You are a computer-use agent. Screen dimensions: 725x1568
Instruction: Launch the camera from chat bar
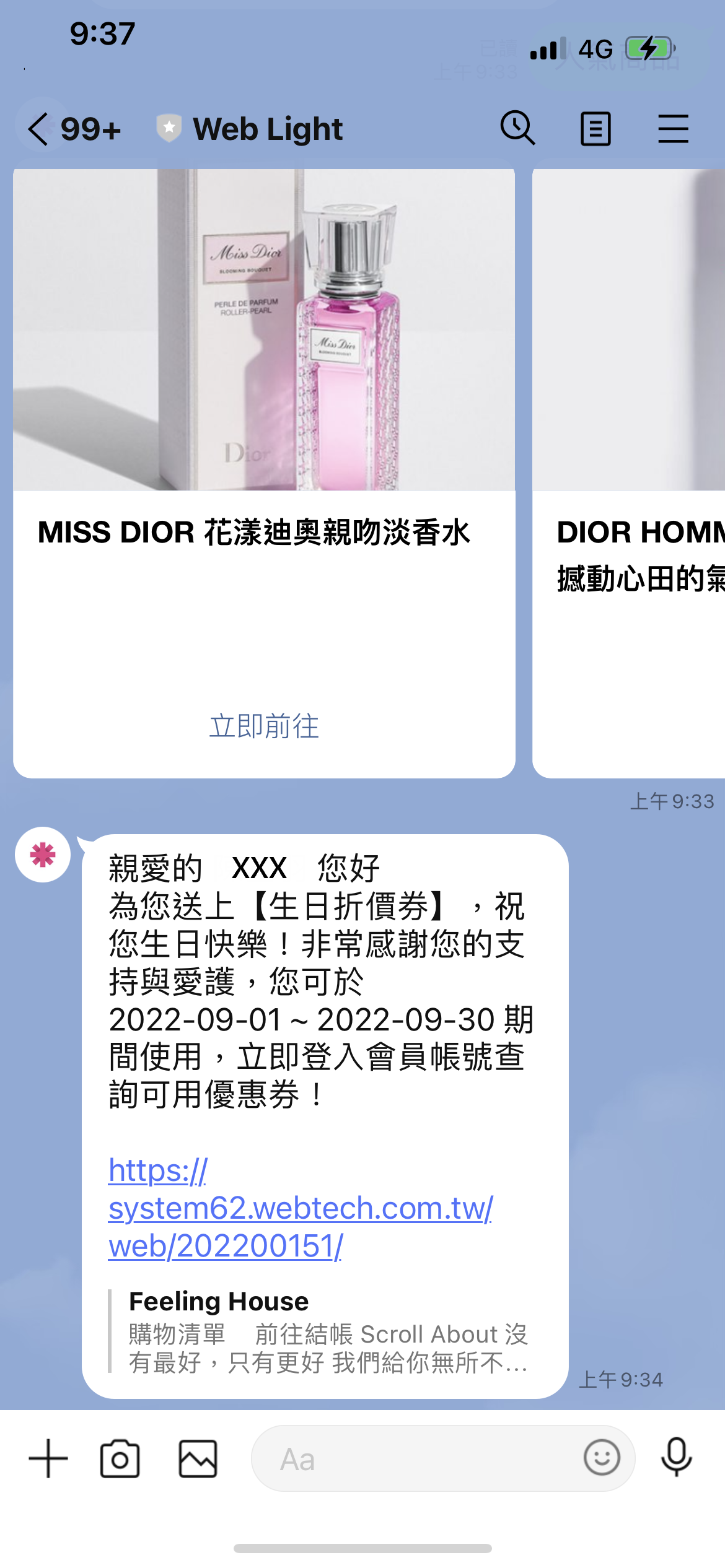(120, 1458)
